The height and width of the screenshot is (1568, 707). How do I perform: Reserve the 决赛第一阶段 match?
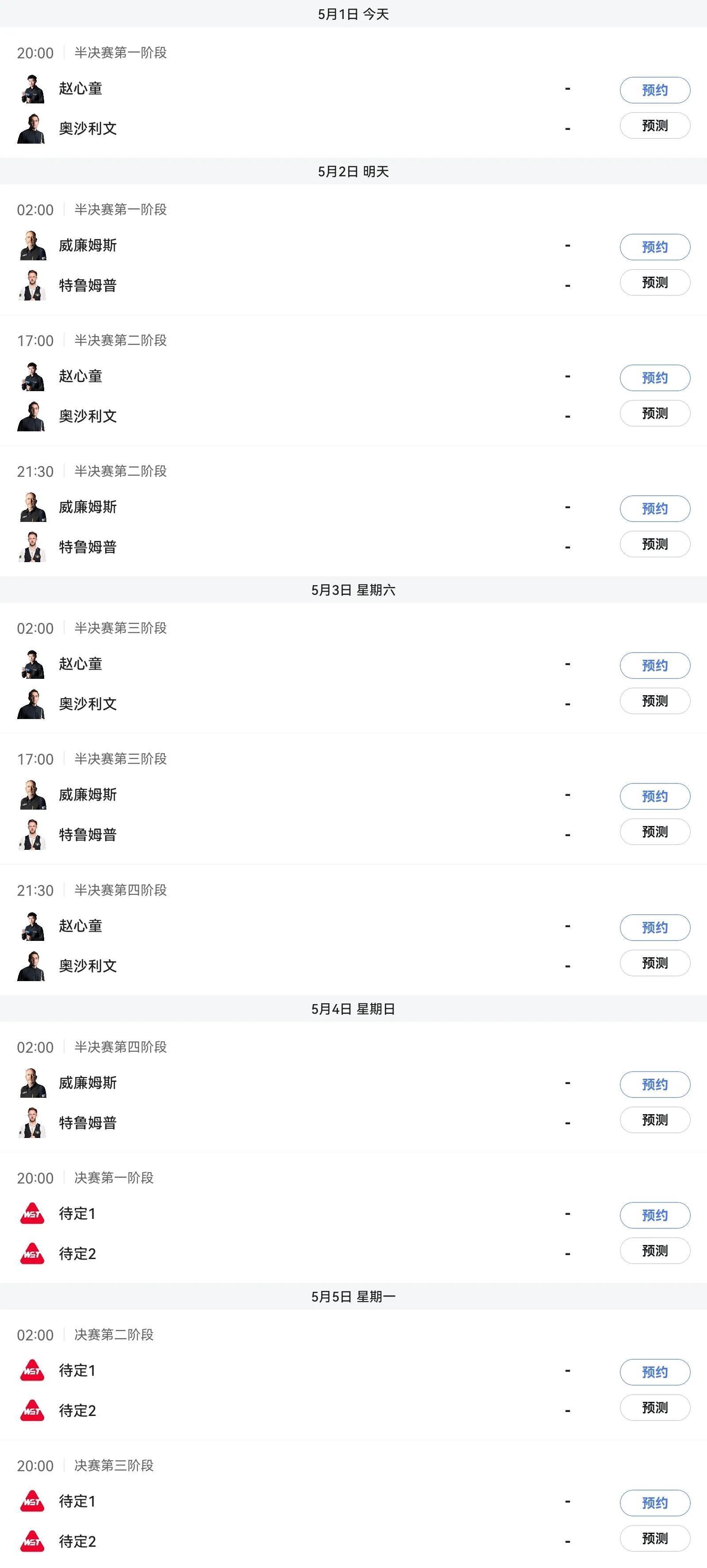(655, 1216)
